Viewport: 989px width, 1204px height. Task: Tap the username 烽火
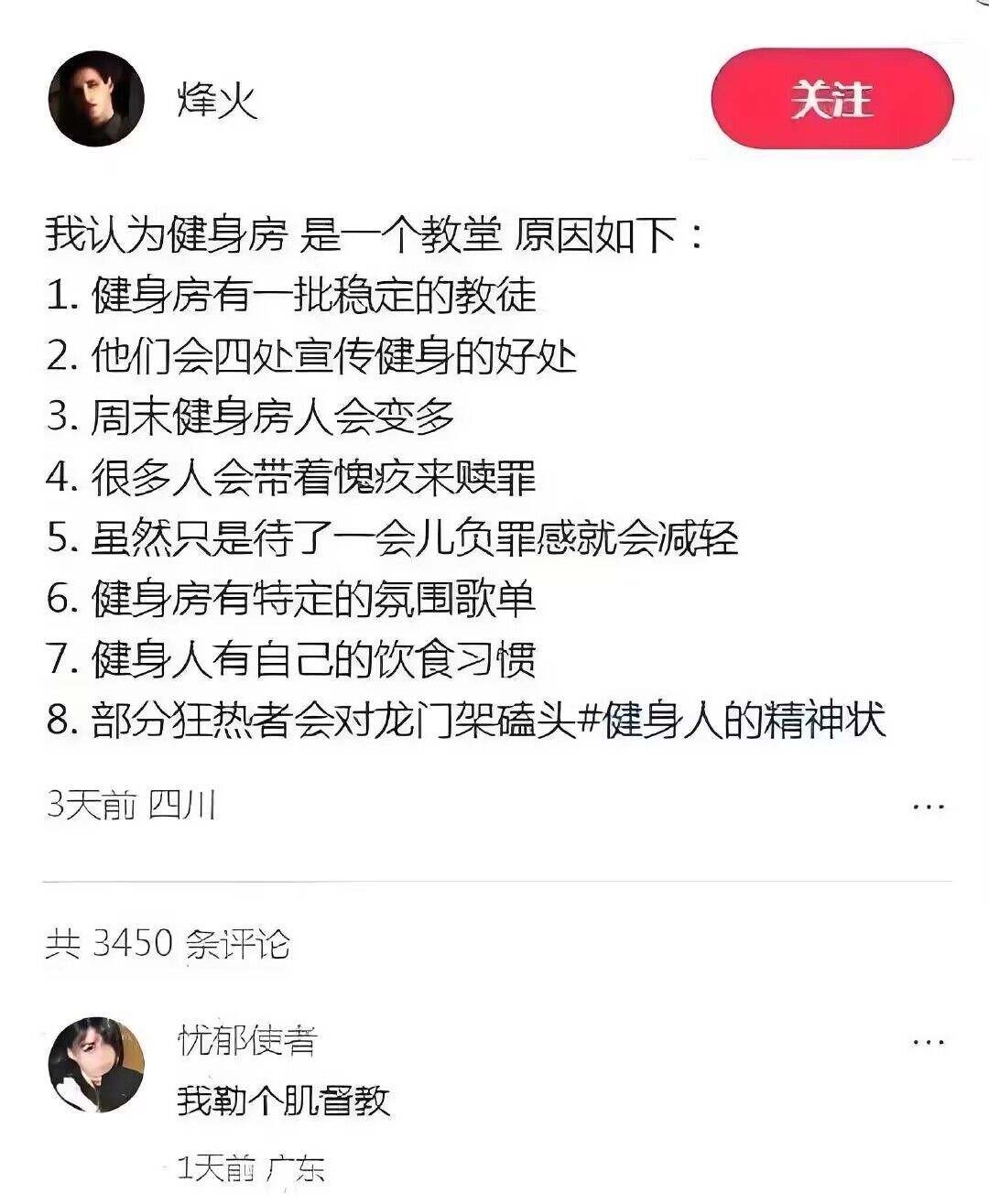click(217, 99)
